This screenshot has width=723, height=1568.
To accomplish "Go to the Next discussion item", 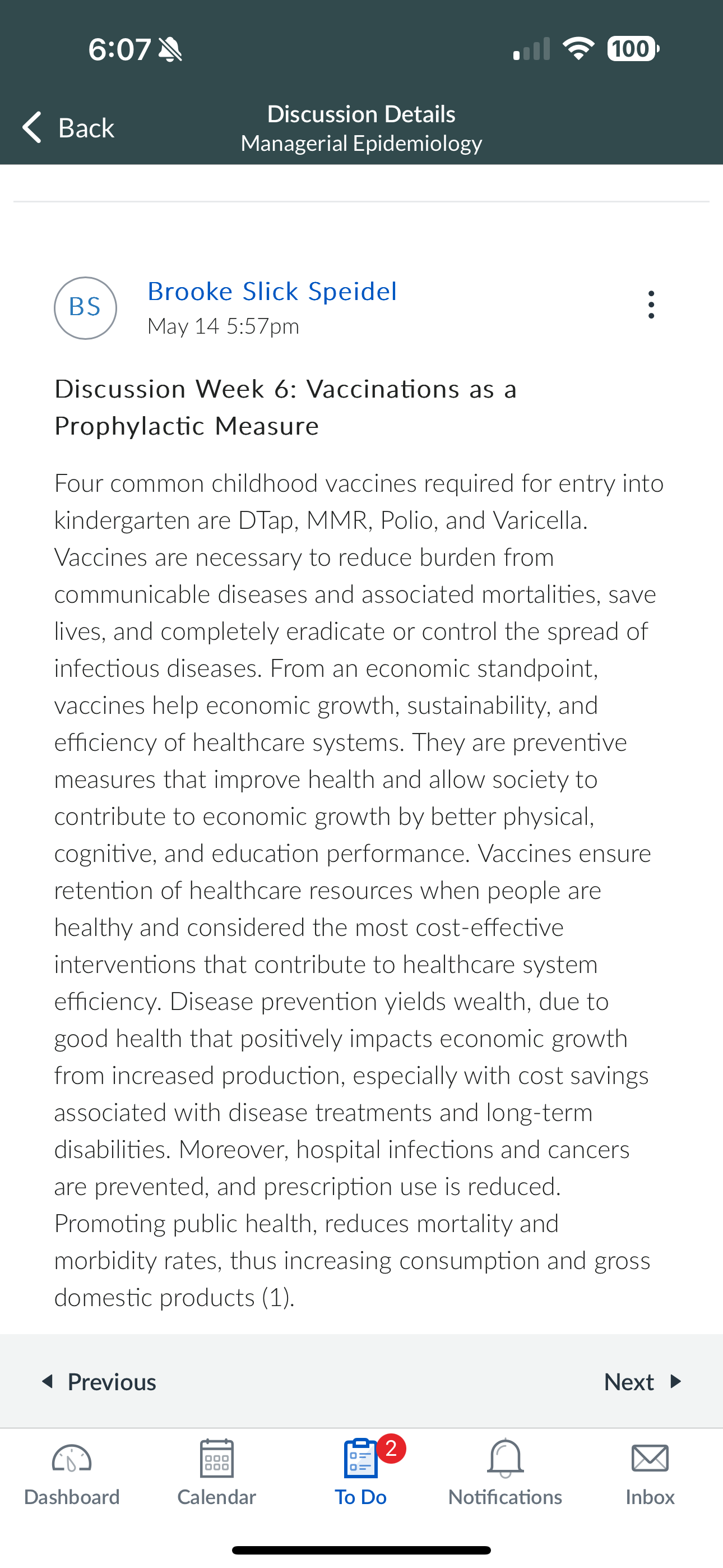I will 643,1382.
